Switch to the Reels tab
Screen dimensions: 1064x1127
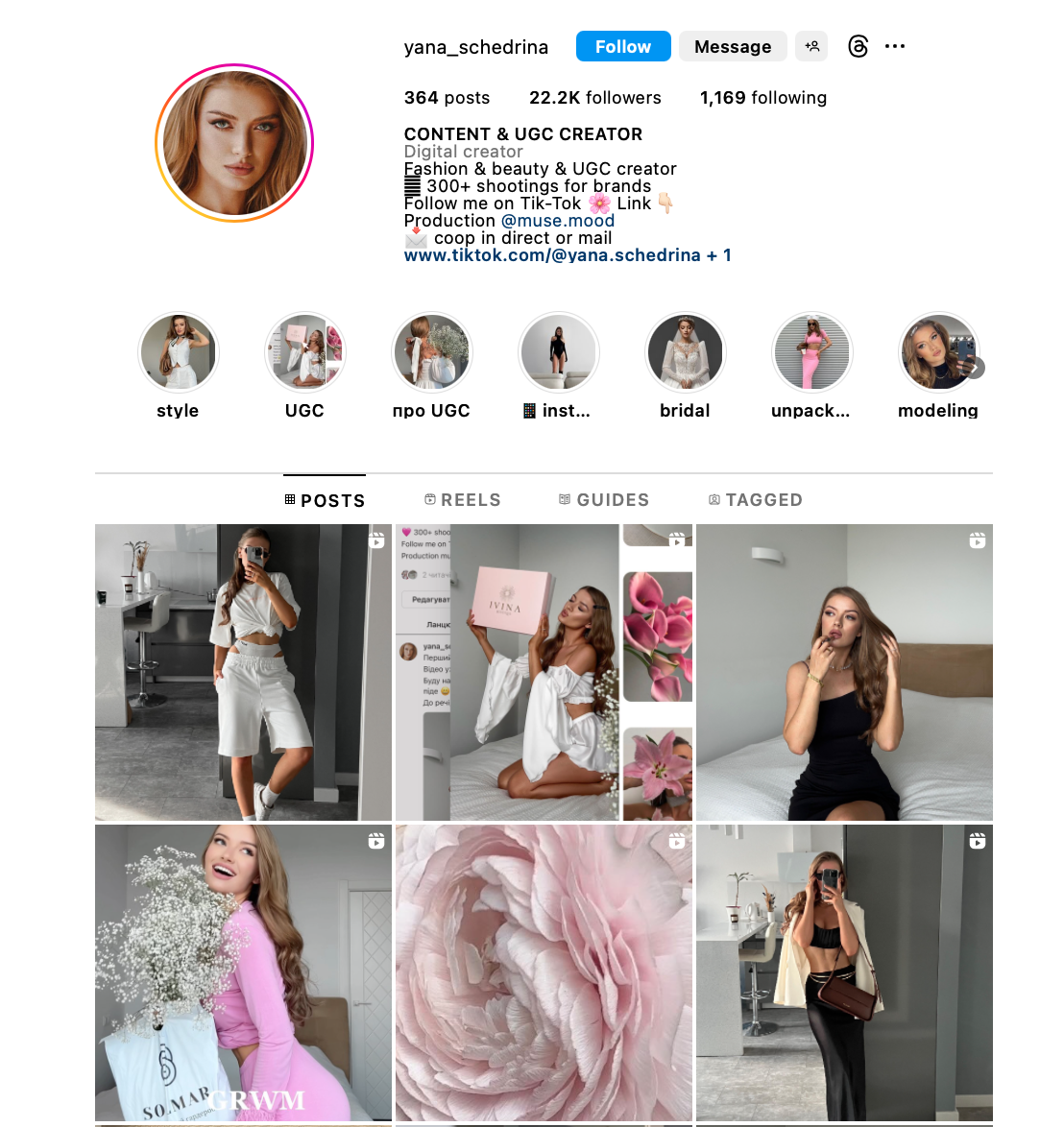point(462,499)
